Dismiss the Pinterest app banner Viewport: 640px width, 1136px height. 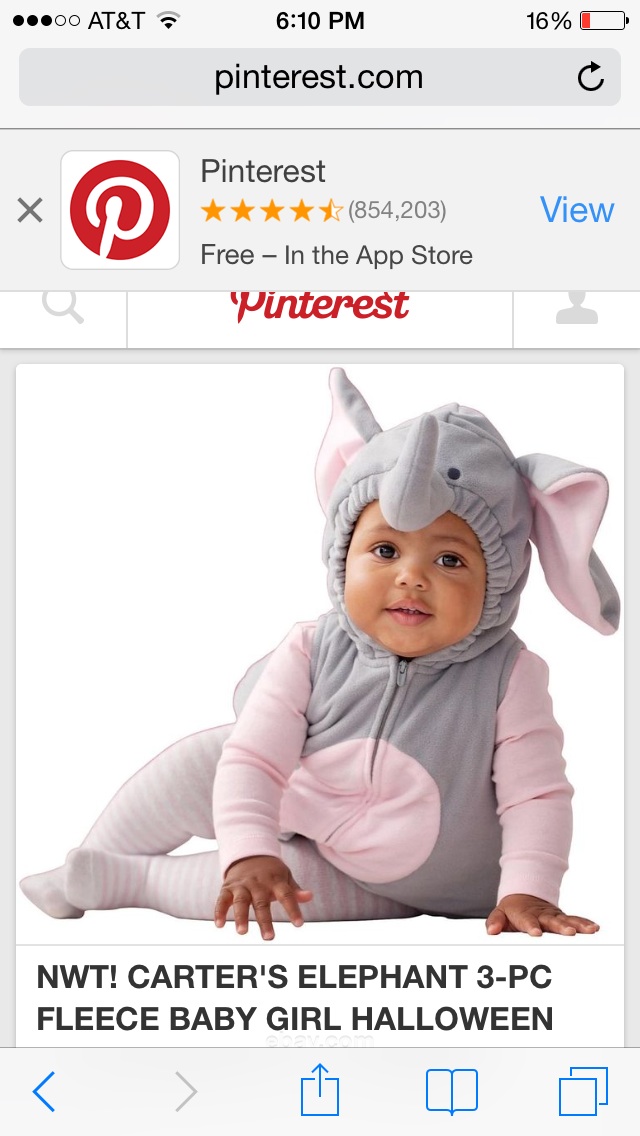30,210
